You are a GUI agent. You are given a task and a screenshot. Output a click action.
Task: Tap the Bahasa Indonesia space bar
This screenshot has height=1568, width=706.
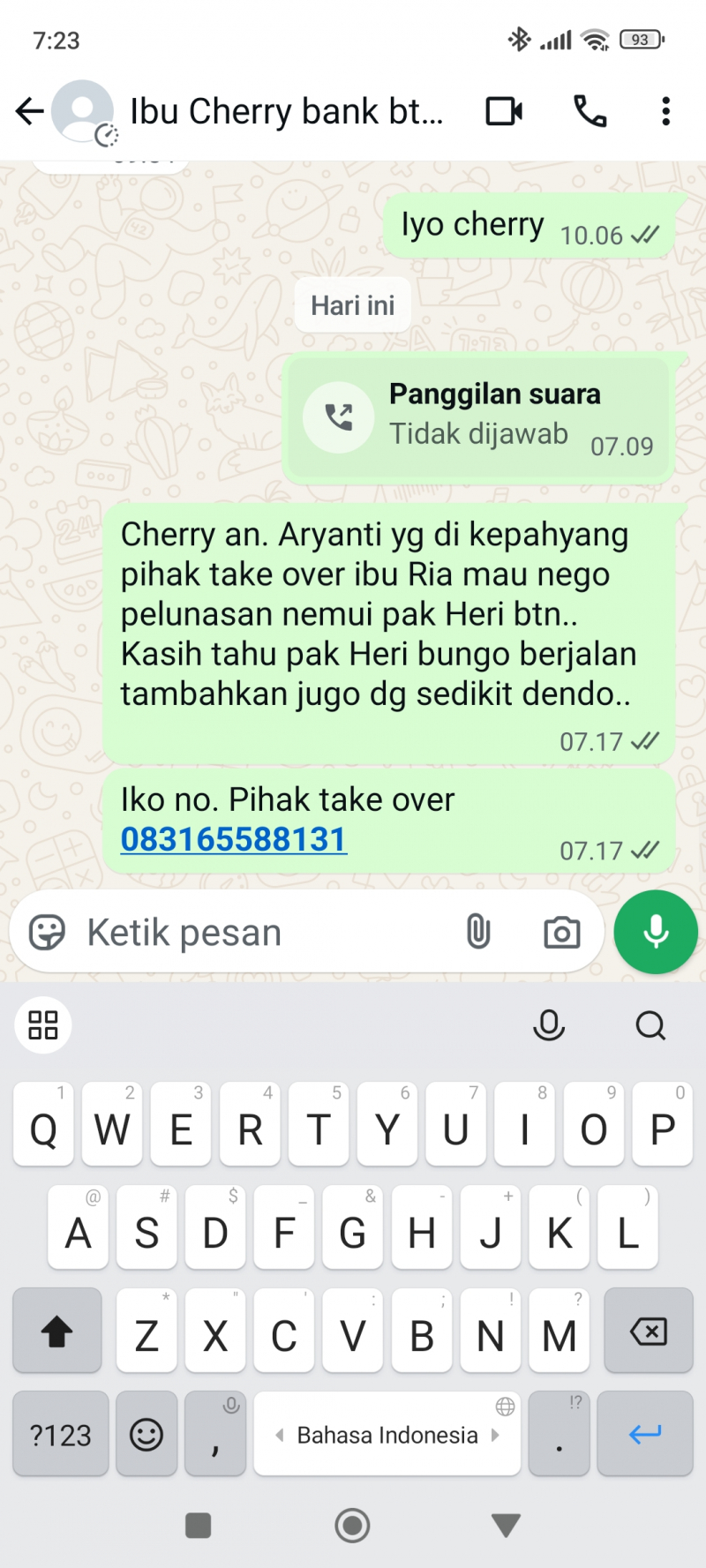(x=387, y=1434)
